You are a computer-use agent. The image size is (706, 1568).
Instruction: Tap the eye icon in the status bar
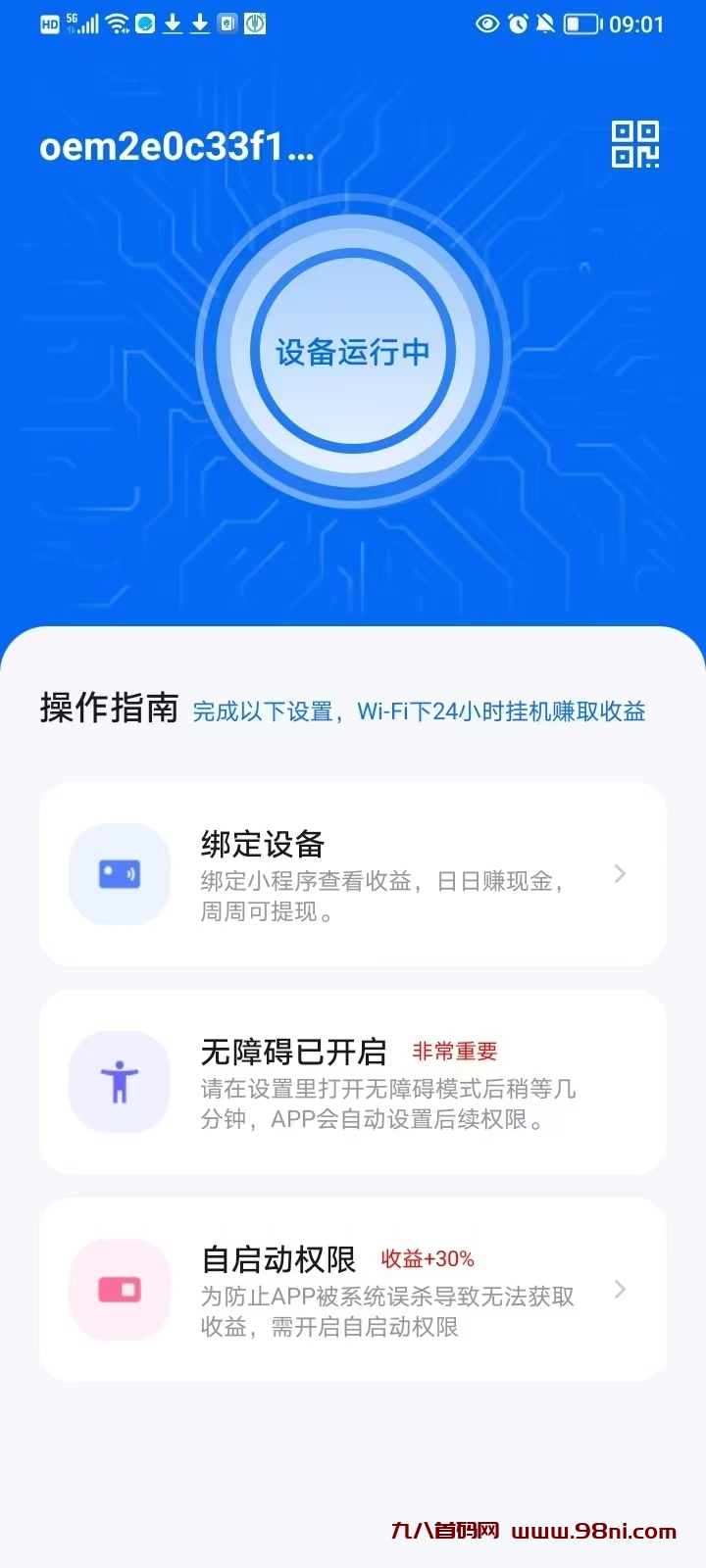tap(486, 23)
